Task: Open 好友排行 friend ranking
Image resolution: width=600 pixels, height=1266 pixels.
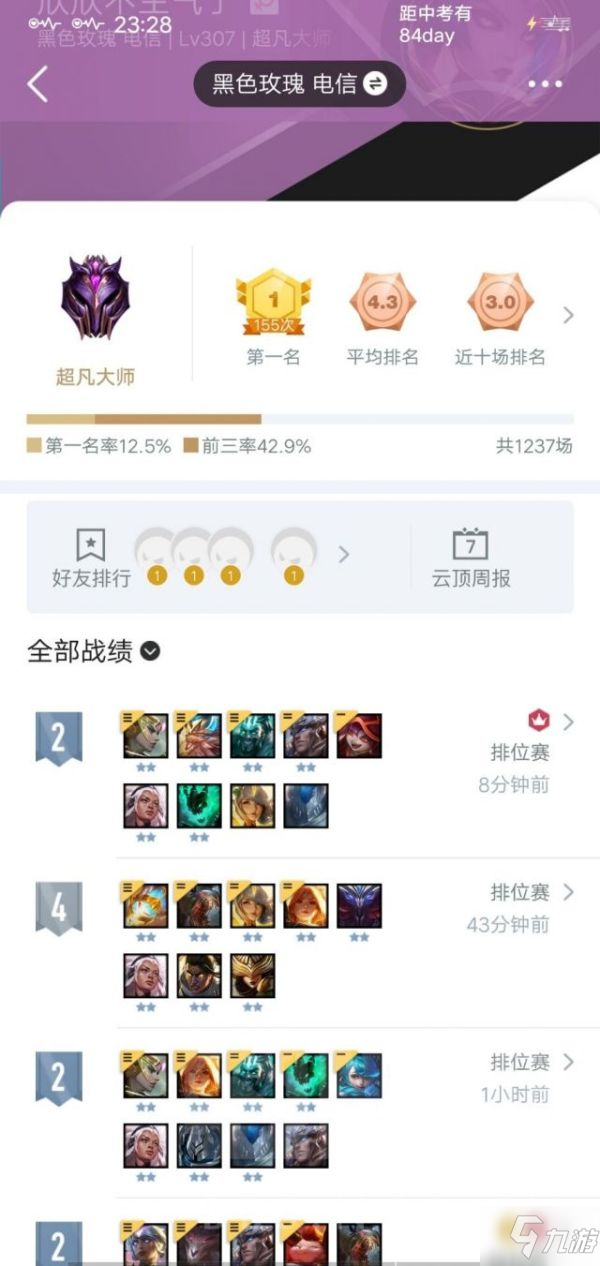Action: click(91, 557)
